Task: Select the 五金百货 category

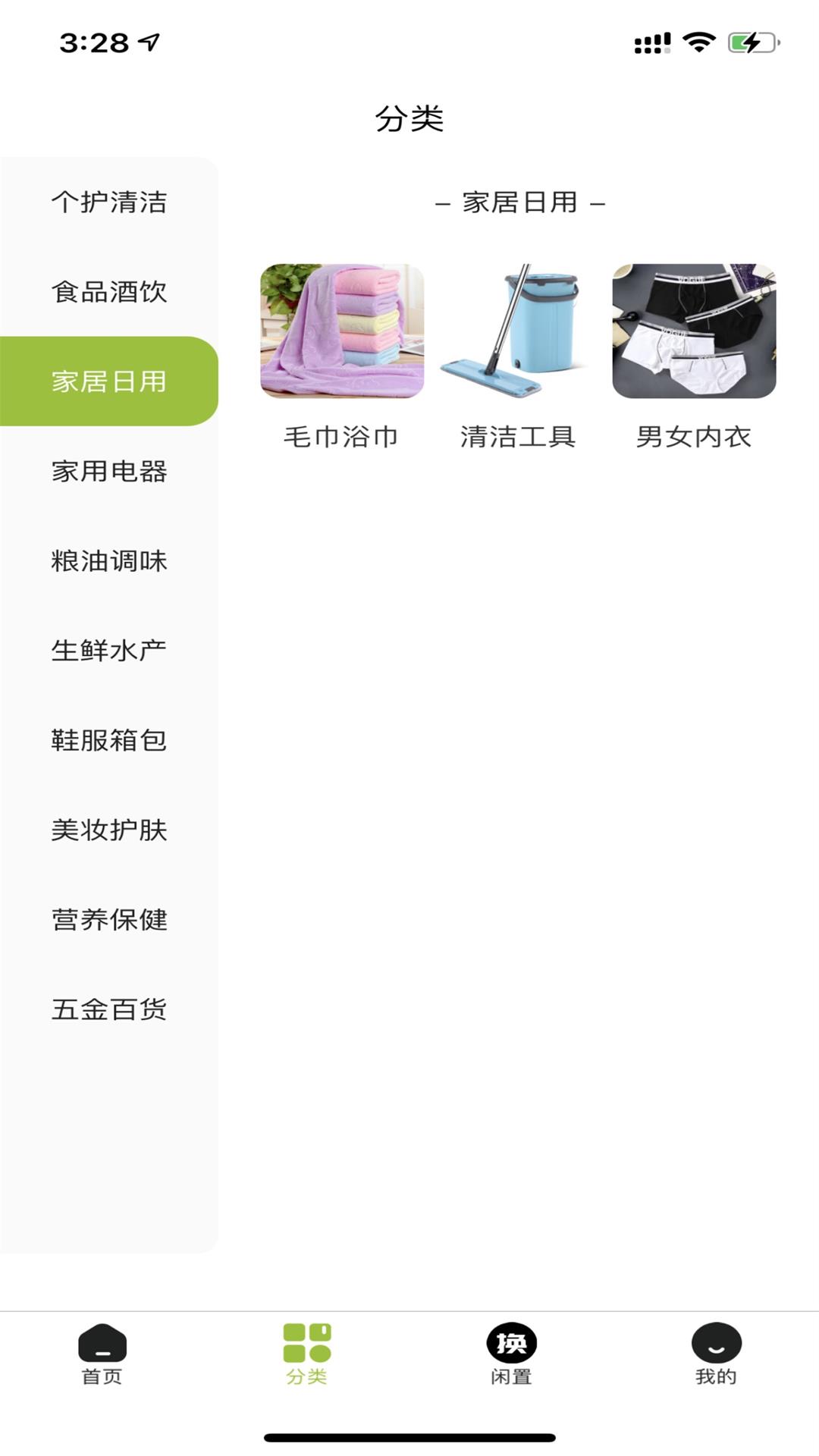Action: coord(110,1010)
